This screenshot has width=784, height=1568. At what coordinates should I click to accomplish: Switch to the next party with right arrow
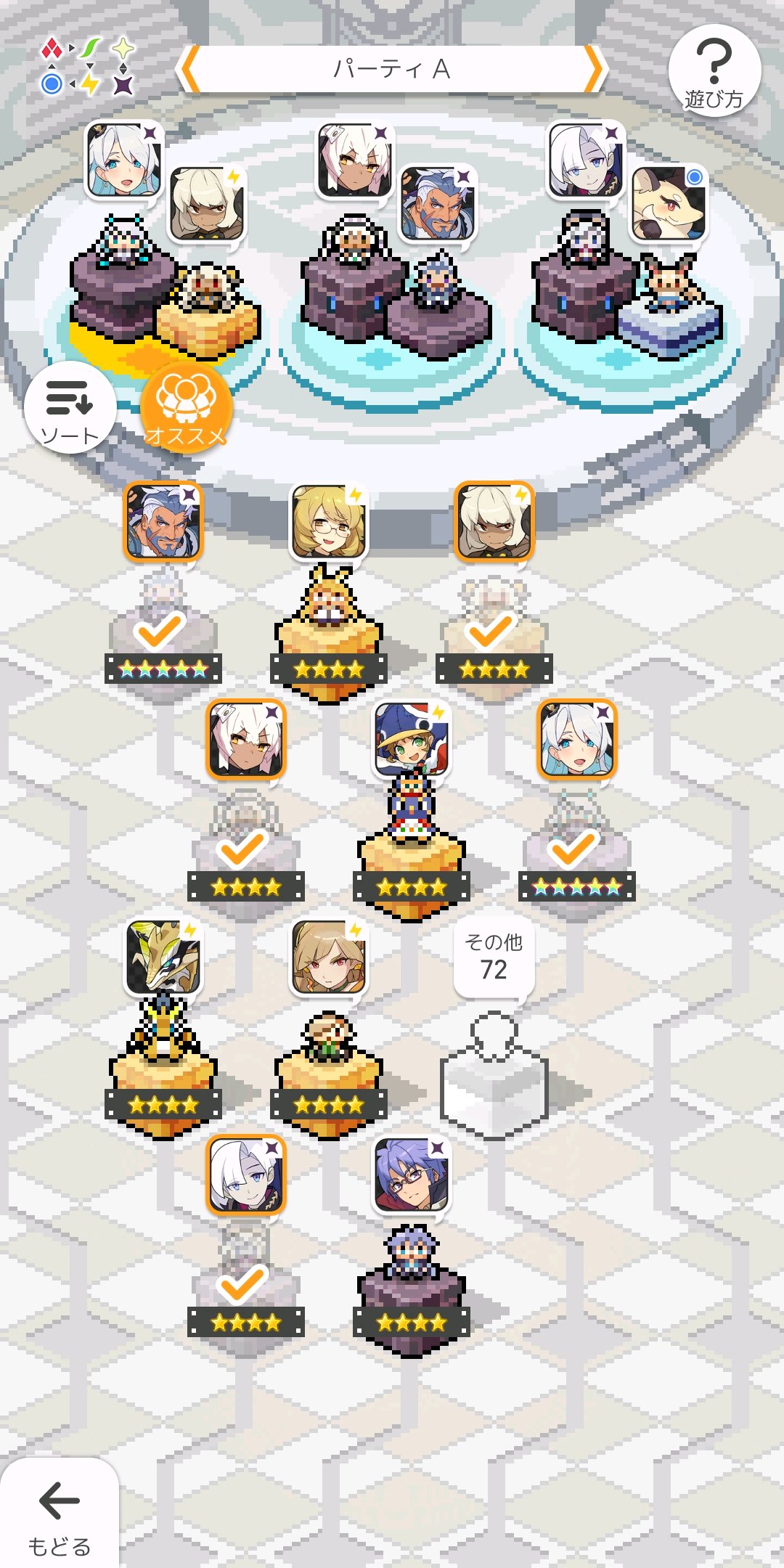point(594,70)
